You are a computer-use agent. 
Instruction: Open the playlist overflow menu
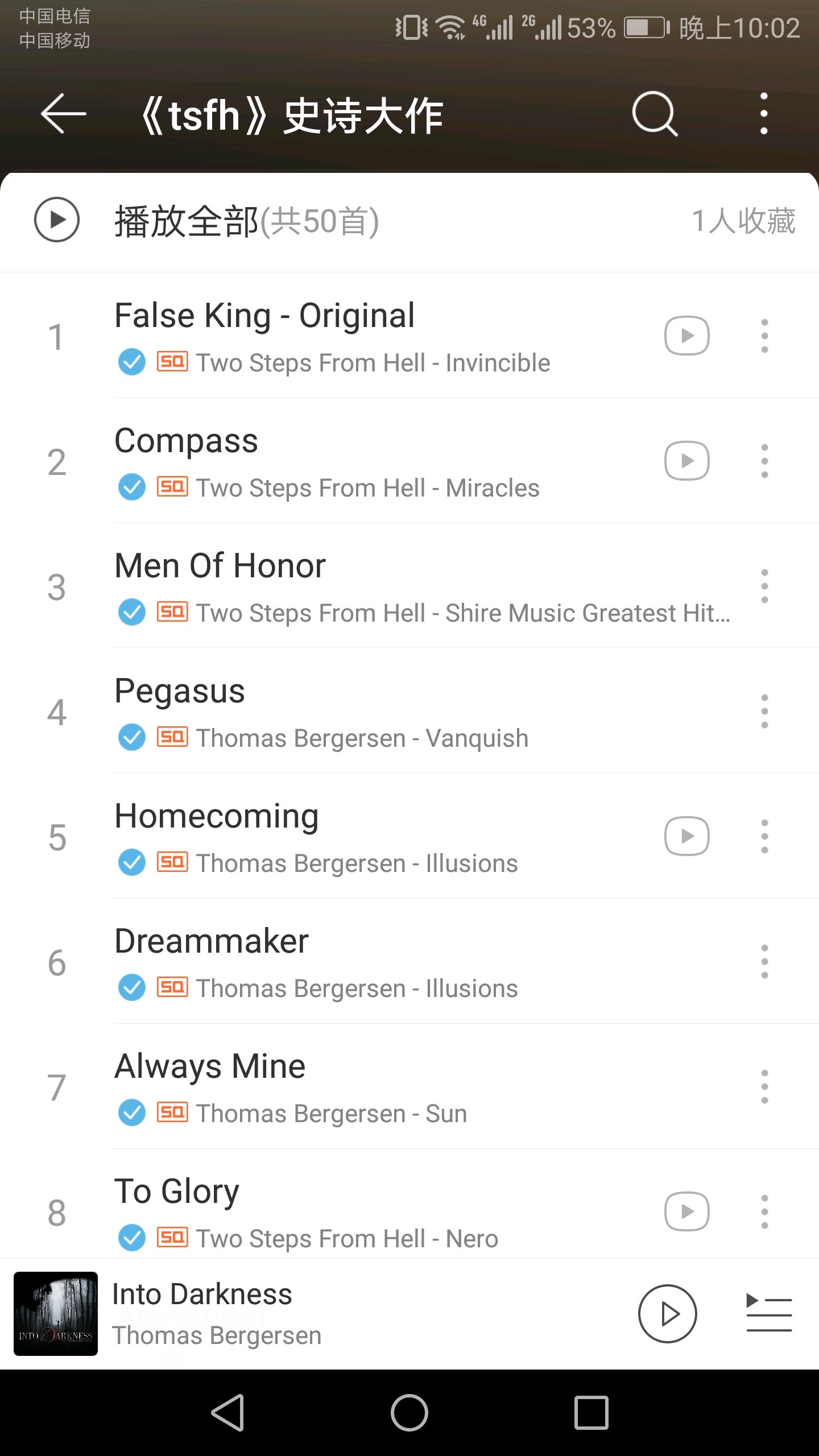click(x=764, y=114)
